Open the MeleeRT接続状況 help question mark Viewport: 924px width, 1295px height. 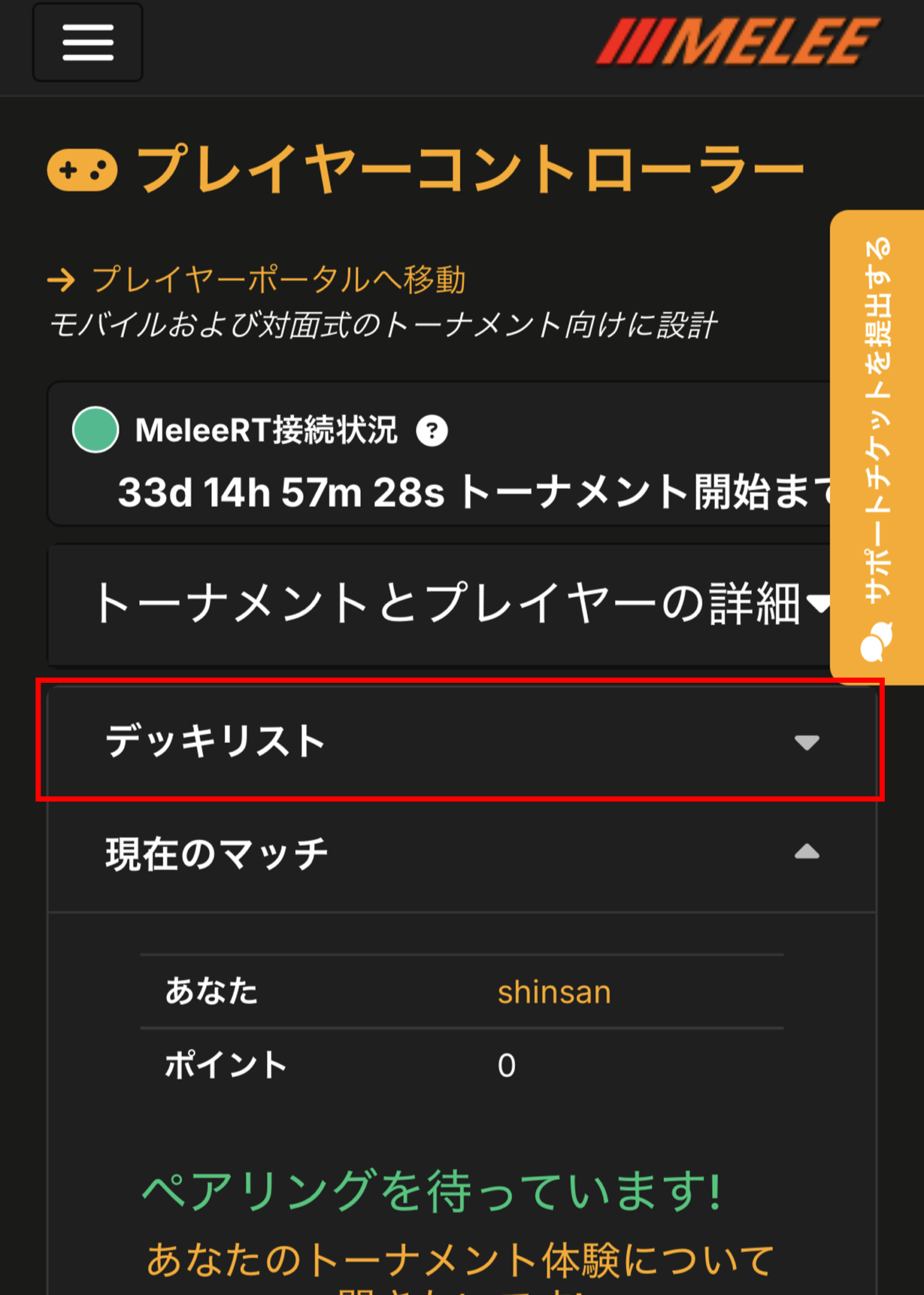(432, 431)
